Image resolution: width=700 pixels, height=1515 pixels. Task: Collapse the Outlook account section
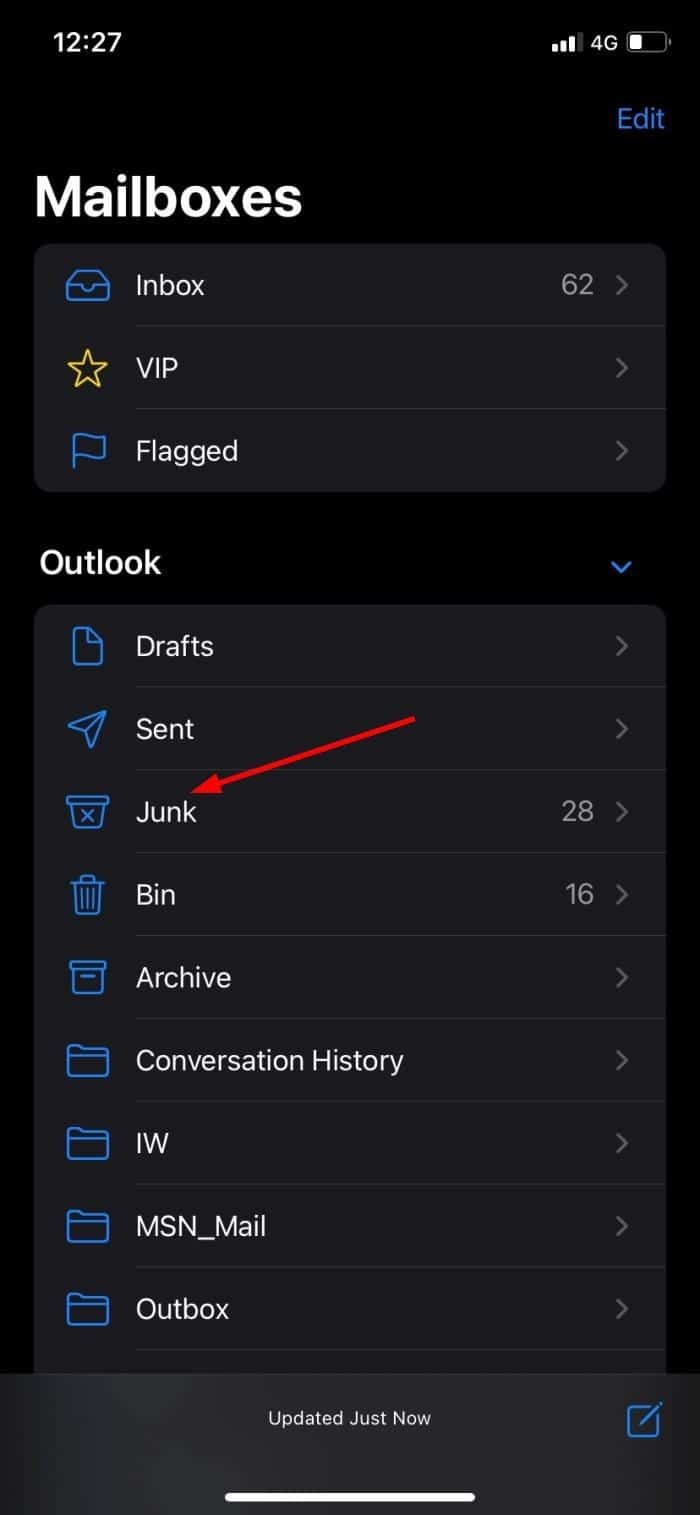pos(621,566)
